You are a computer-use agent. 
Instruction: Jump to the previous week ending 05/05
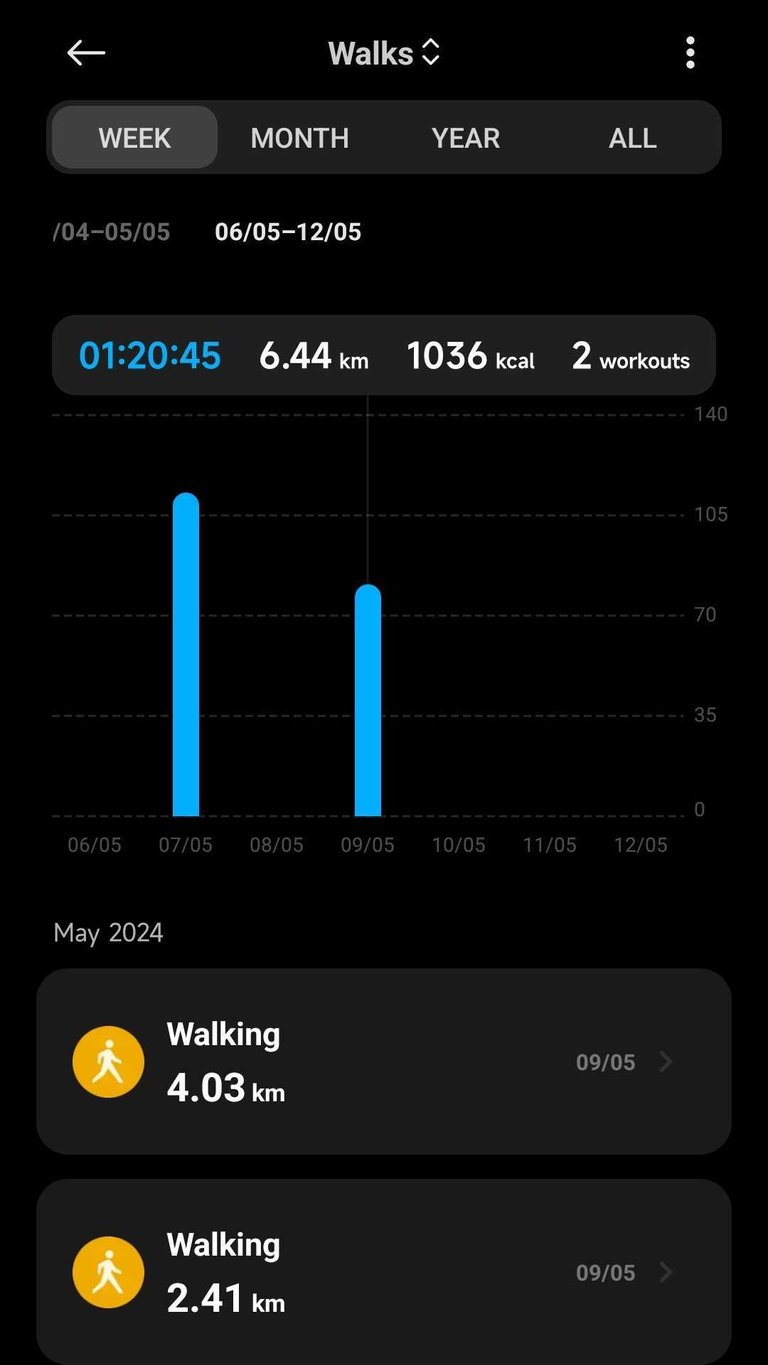coord(112,232)
